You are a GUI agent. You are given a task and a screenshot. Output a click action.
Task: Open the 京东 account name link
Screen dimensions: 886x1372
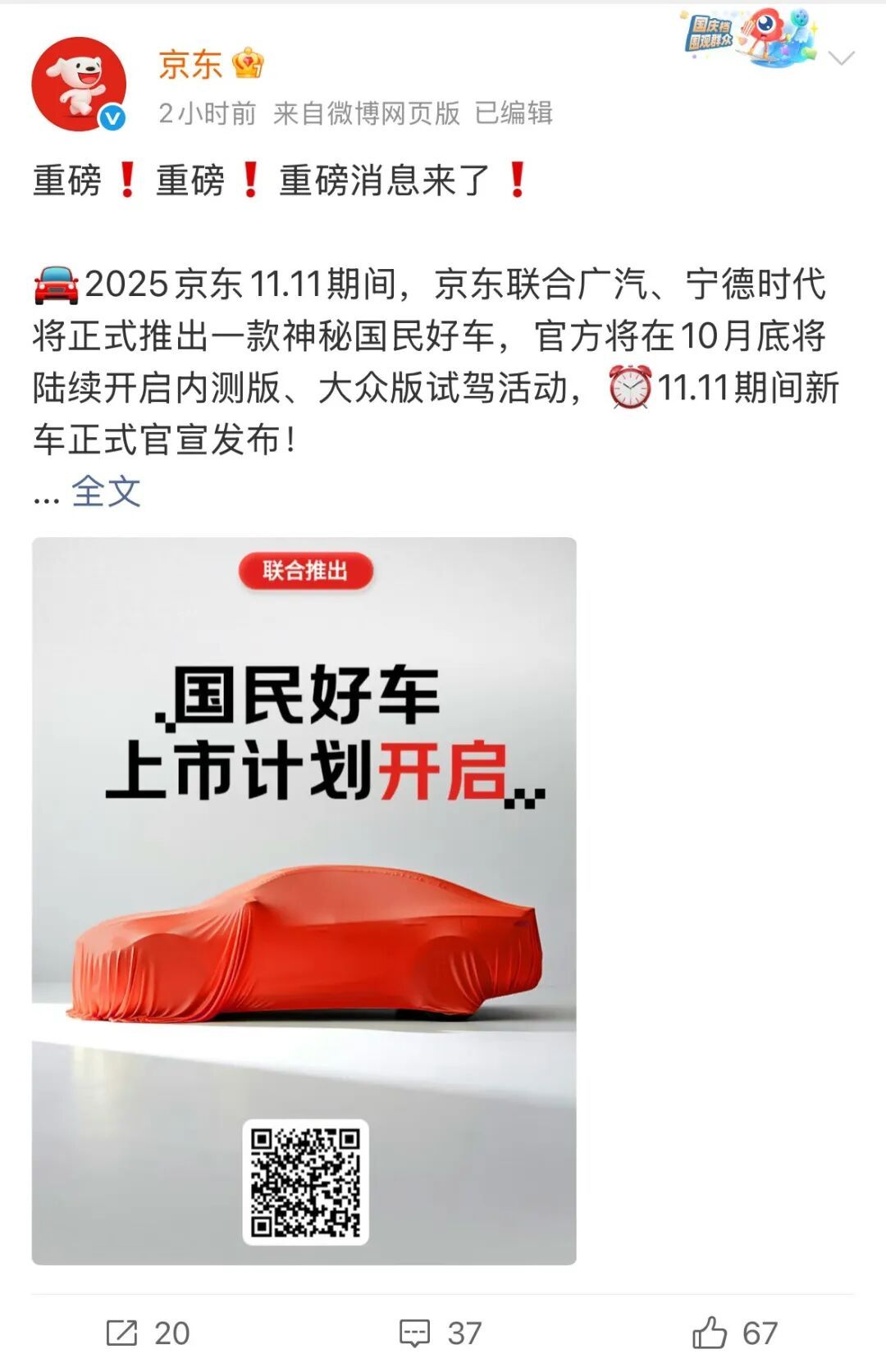point(190,65)
